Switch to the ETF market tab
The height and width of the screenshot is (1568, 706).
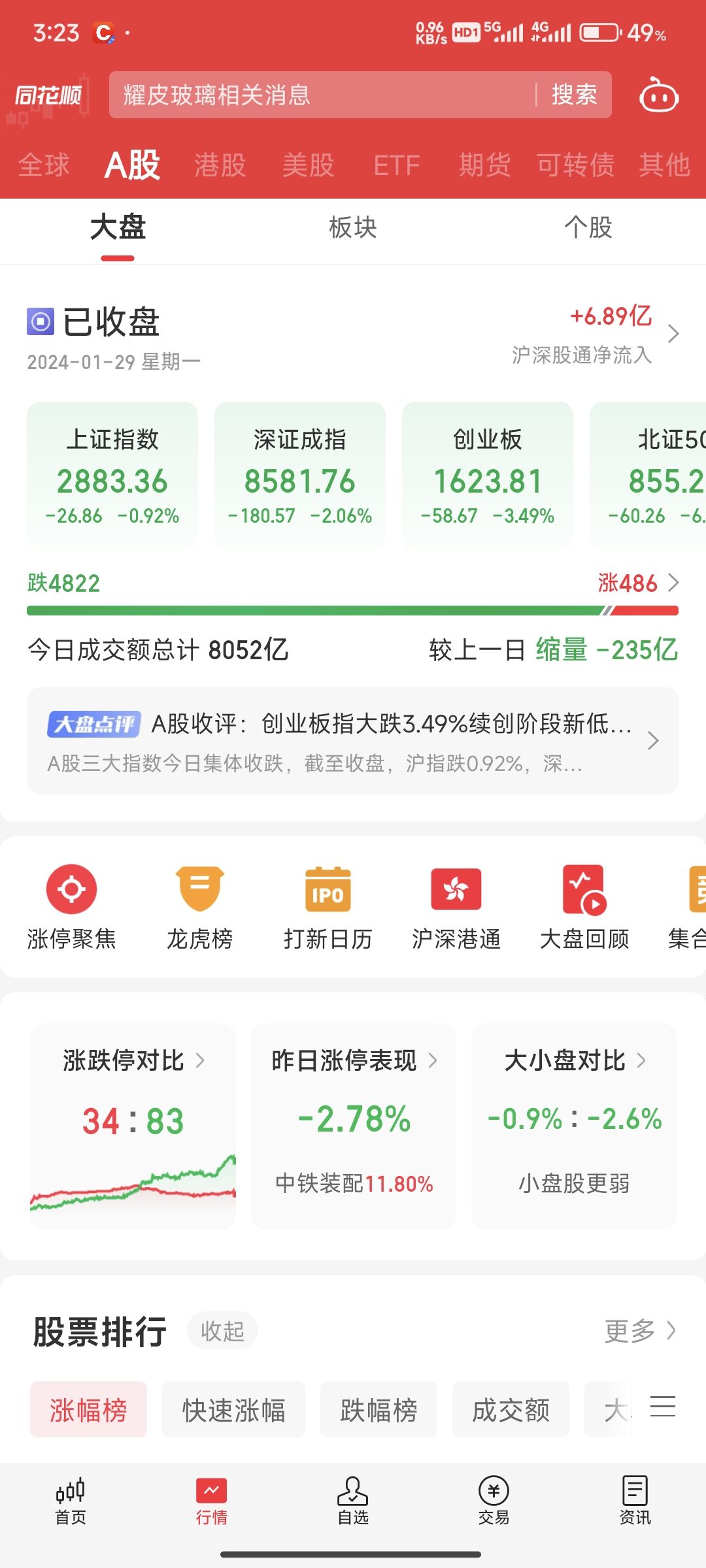tap(397, 165)
